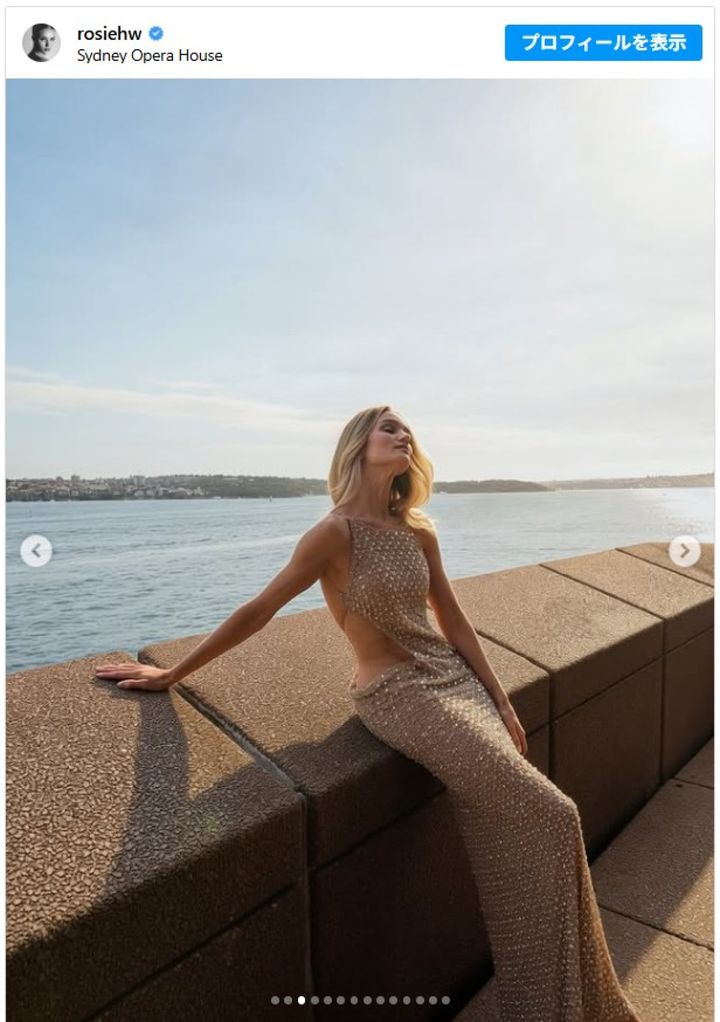720x1022 pixels.
Task: Jump to the first carousel dot
Action: point(275,997)
